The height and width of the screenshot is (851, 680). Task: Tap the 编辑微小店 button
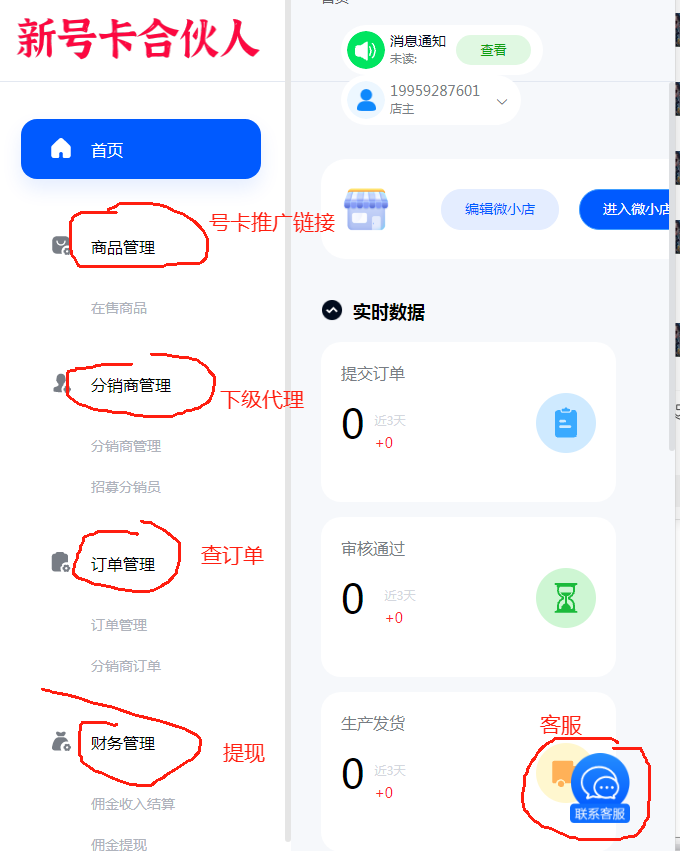pos(499,210)
